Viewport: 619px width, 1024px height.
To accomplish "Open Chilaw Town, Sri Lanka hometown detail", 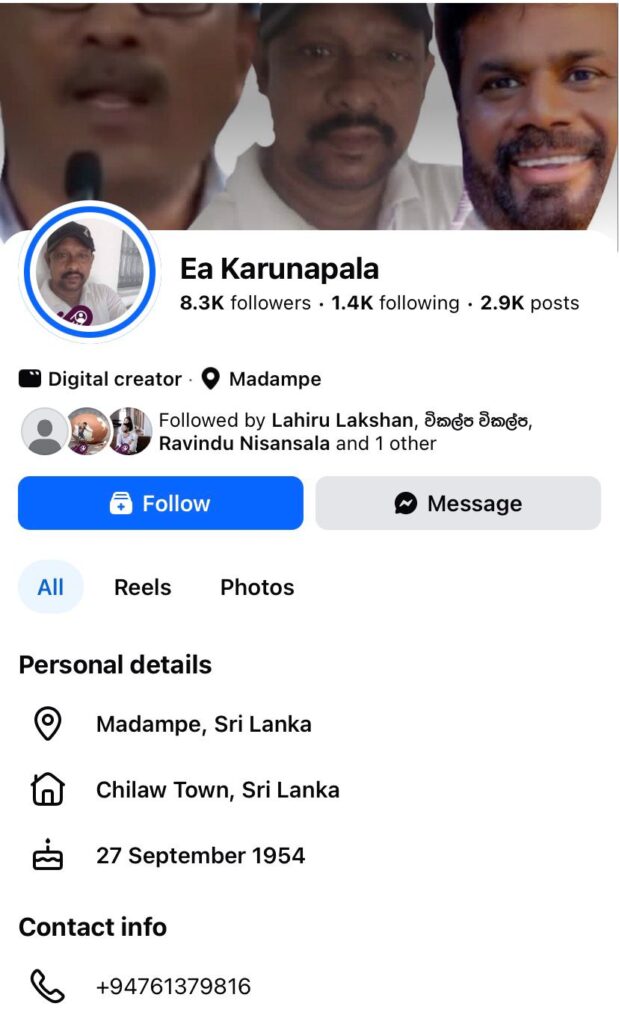I will pos(217,790).
